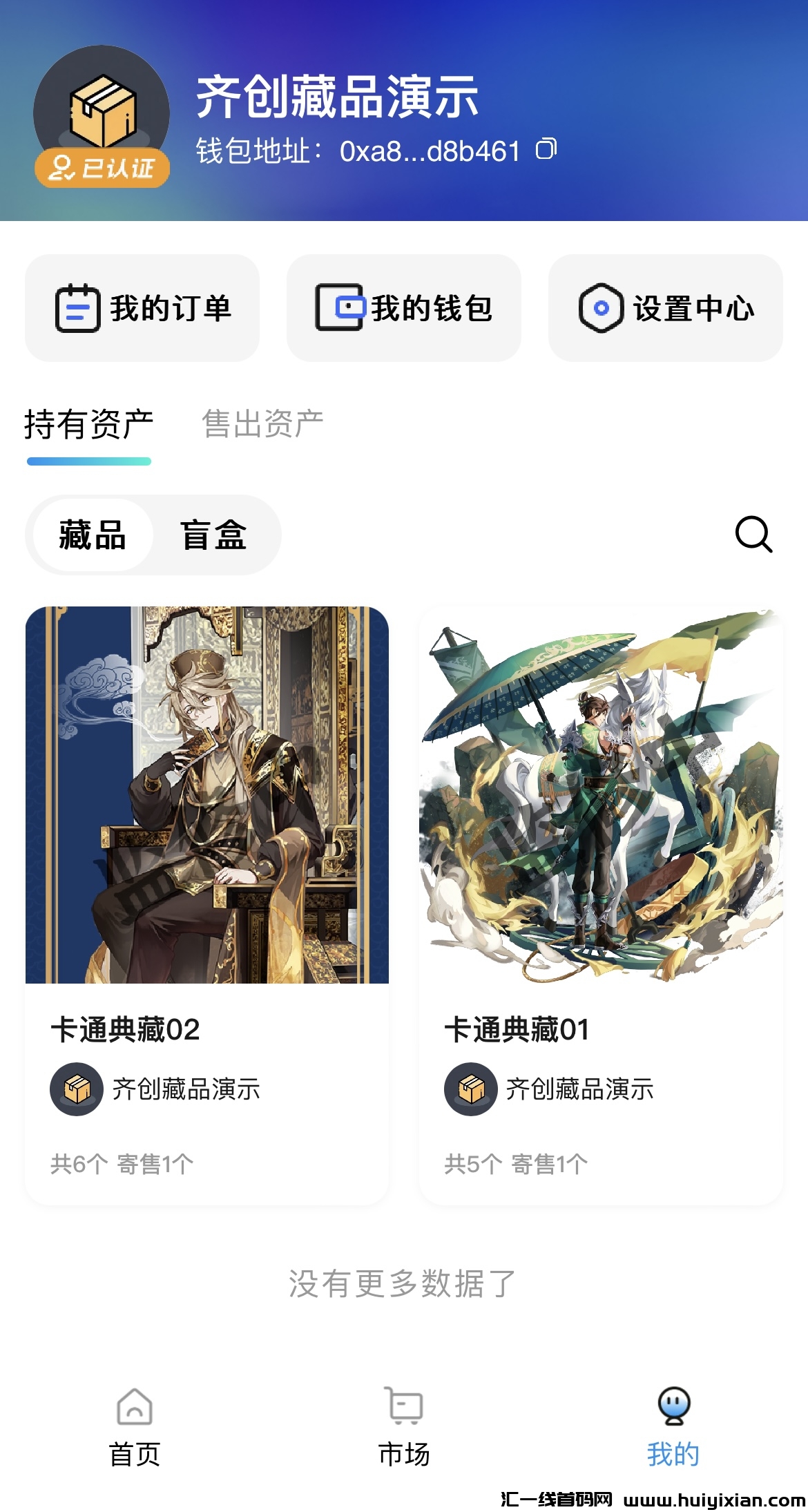The width and height of the screenshot is (808, 1512).
Task: Switch to 售出资产 tab
Action: pos(262,423)
